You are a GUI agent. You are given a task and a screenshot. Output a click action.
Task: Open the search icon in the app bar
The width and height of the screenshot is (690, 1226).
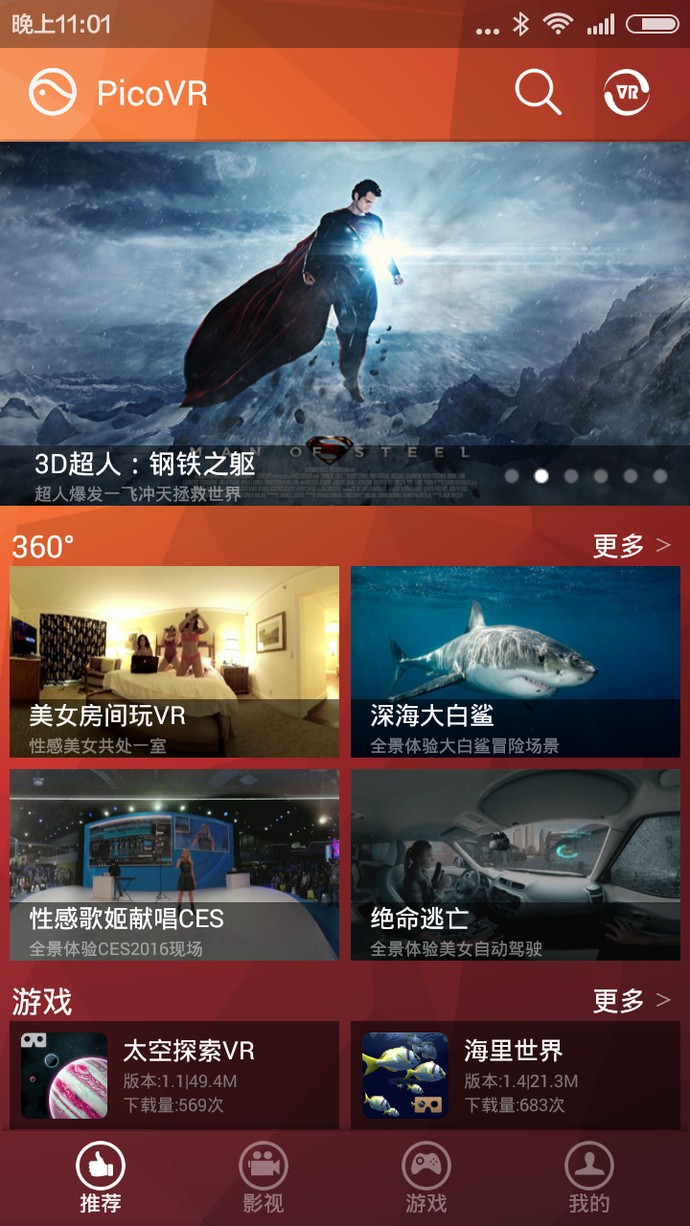(537, 93)
